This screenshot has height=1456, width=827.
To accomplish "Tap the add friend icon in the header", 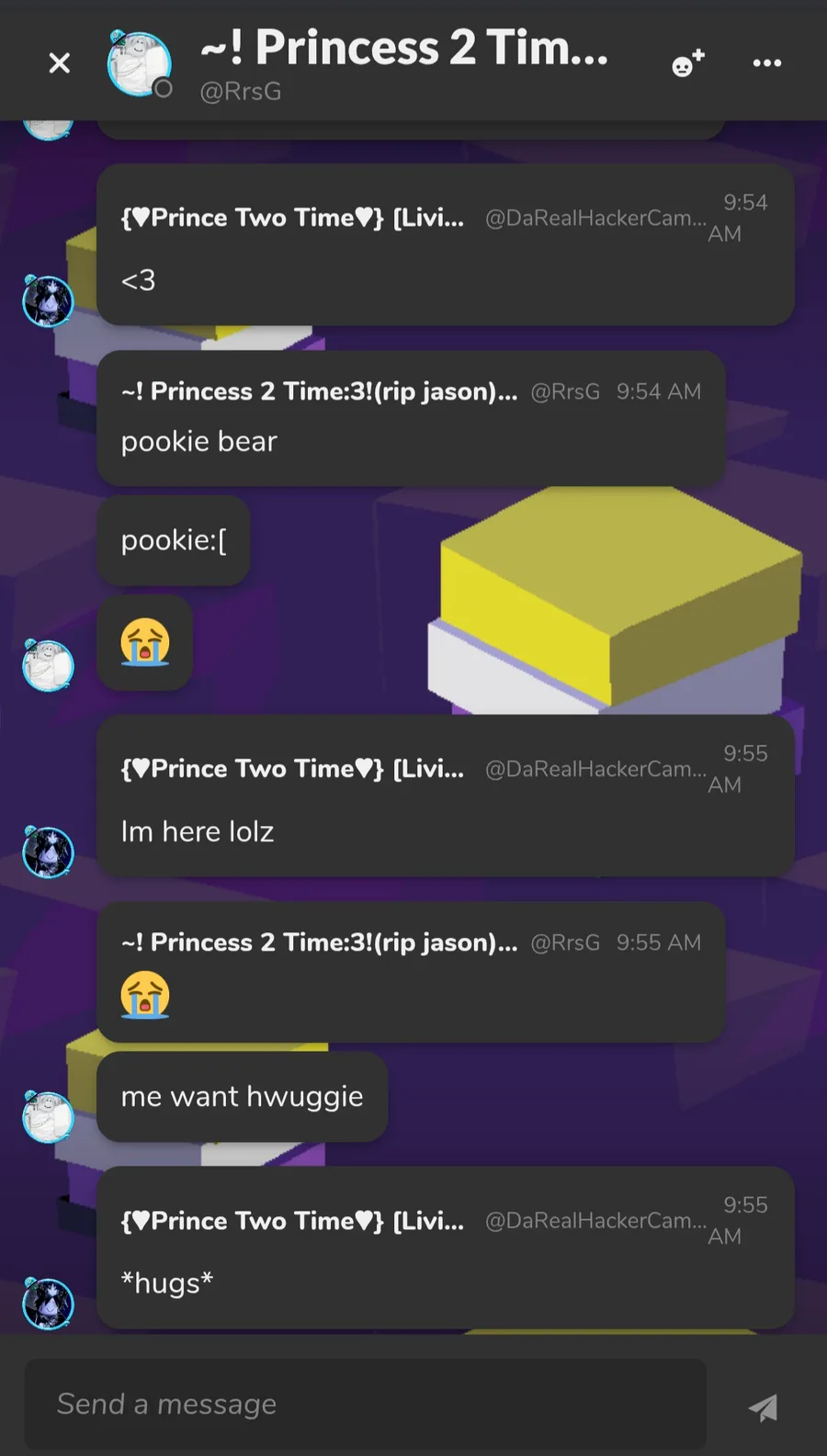I will (687, 63).
